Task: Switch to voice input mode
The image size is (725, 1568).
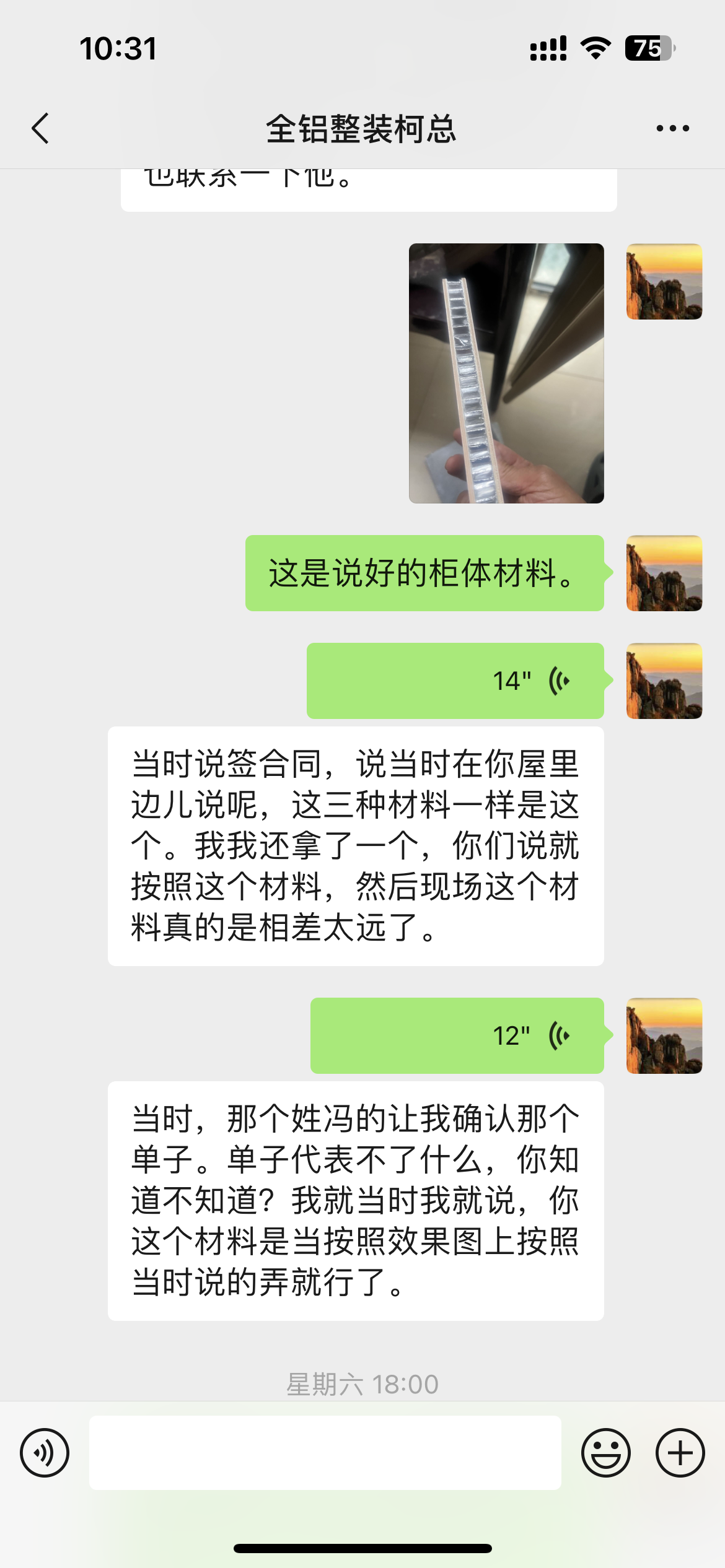Action: 45,1453
